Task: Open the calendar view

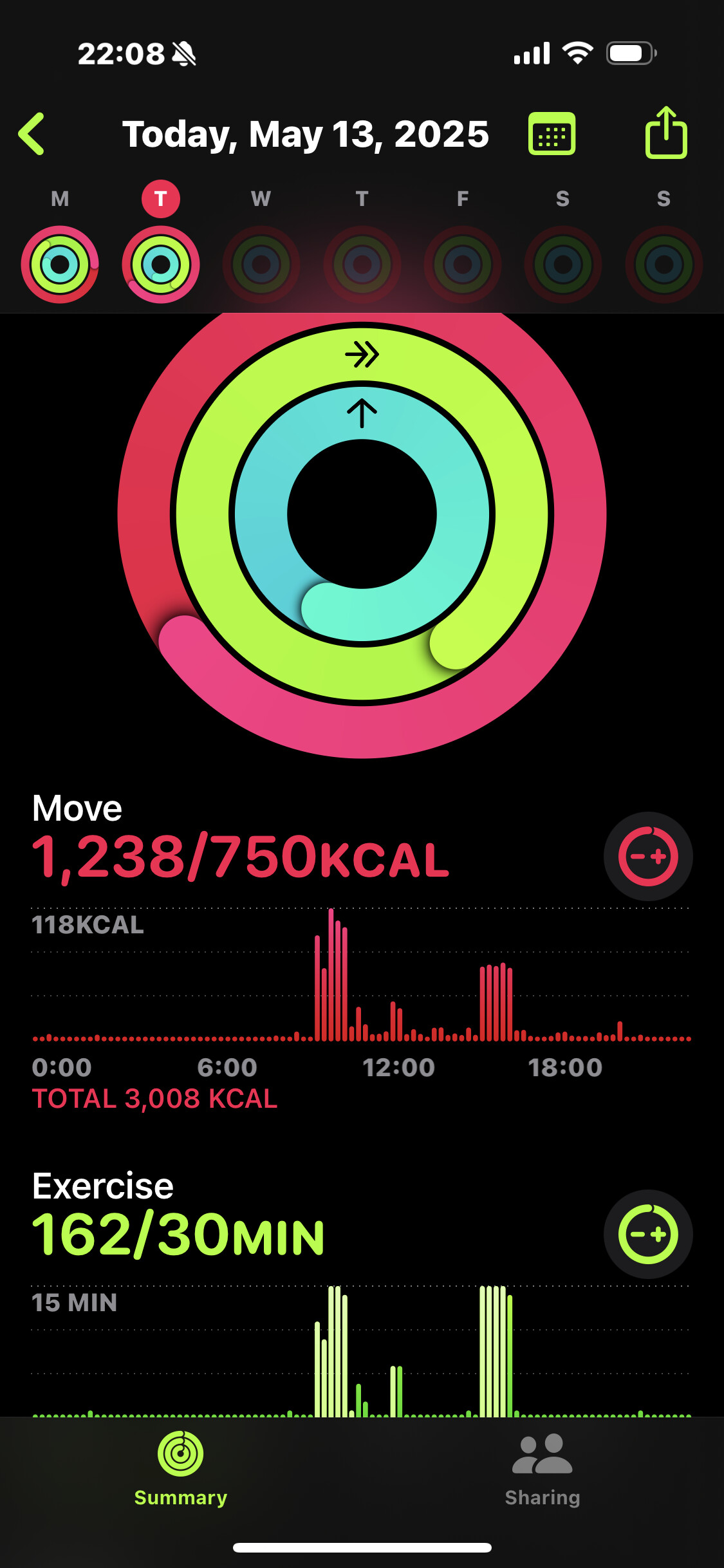Action: pyautogui.click(x=552, y=134)
